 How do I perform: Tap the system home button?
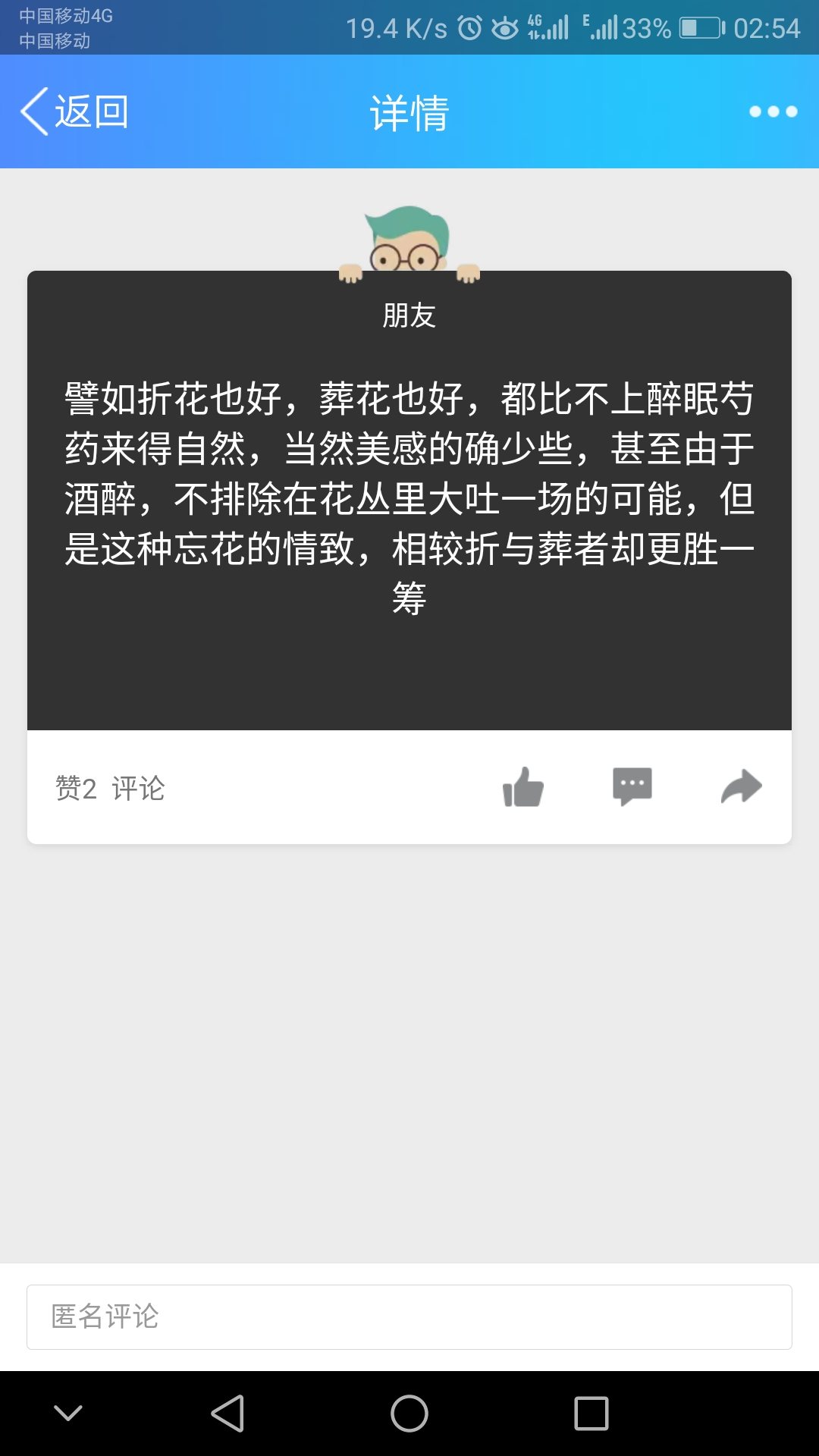point(409,1414)
